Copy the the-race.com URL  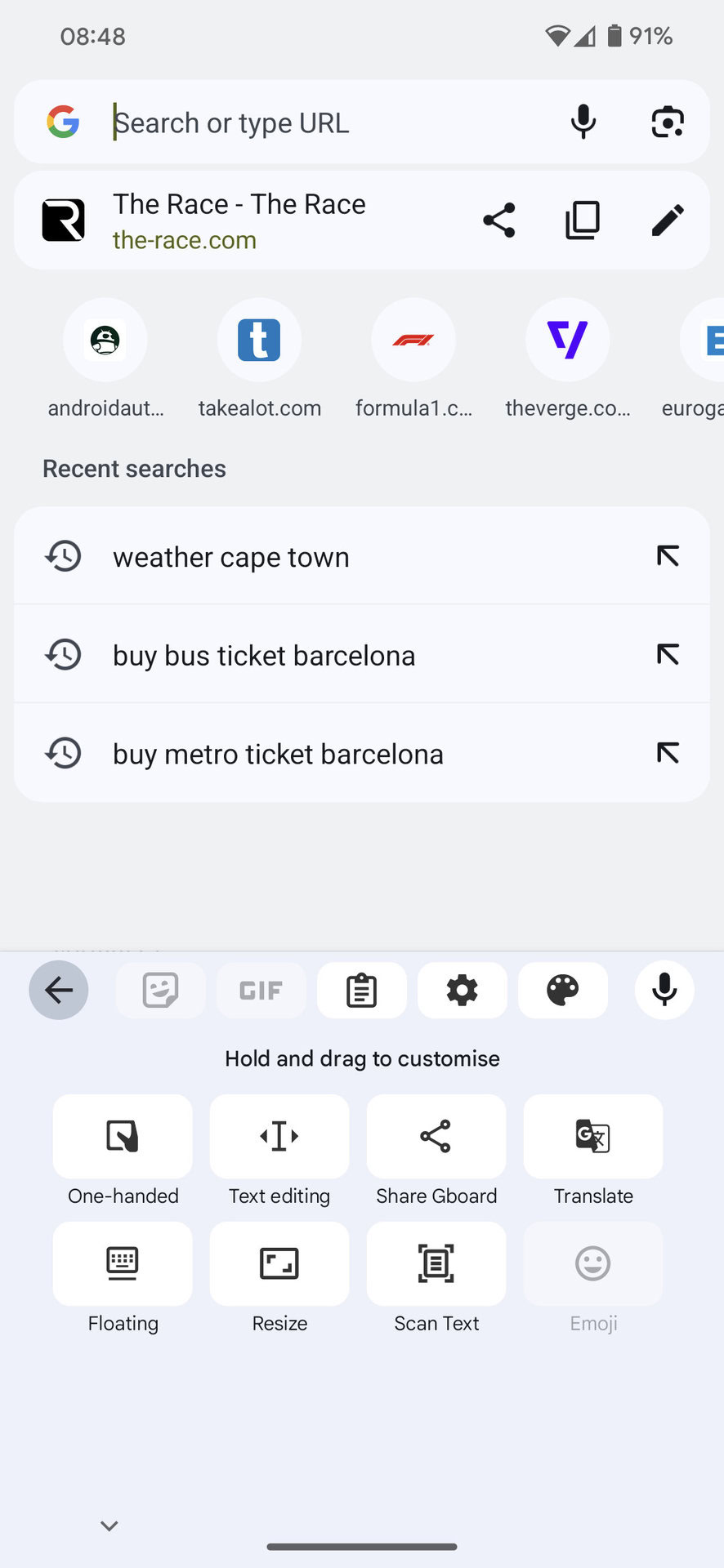[x=583, y=220]
